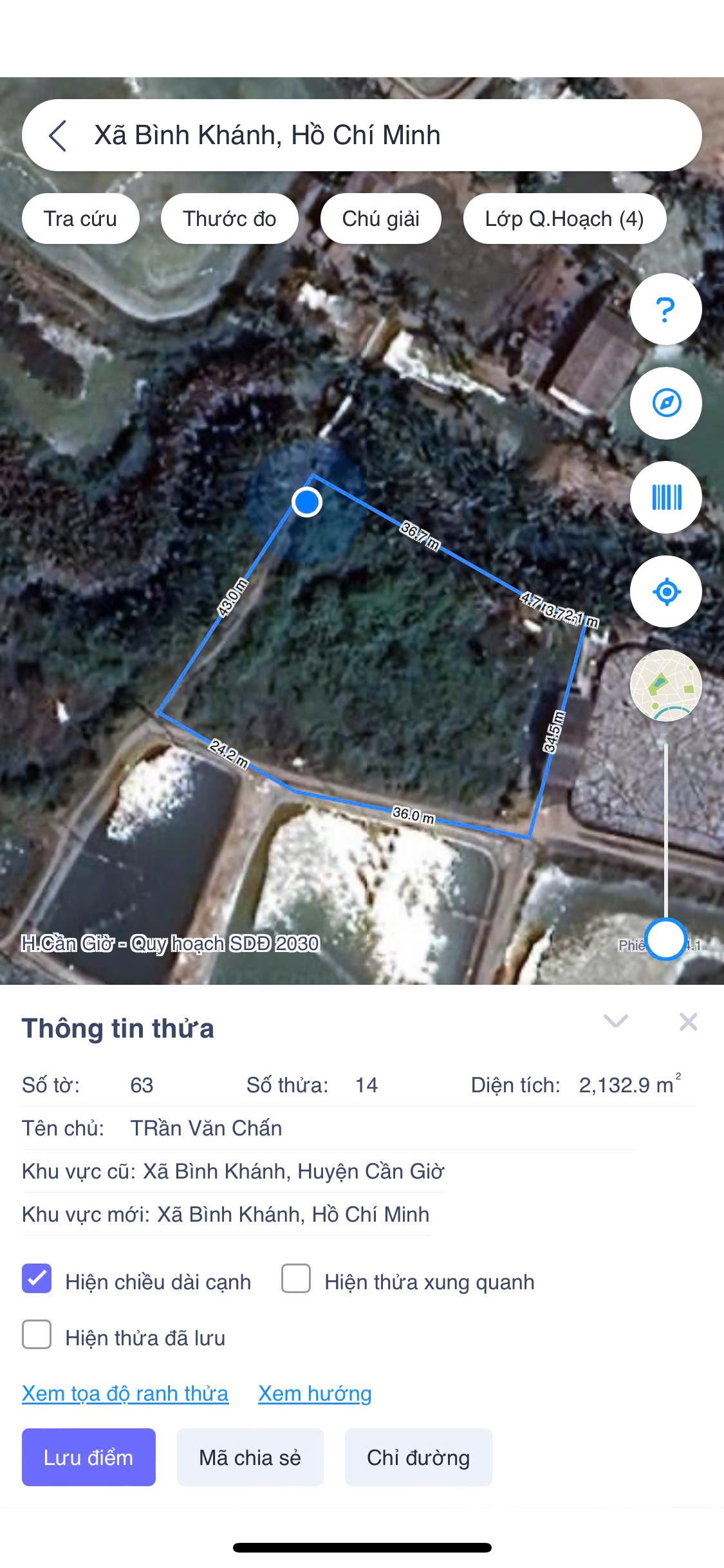
Task: Collapse the Thông tin thửa panel
Action: [616, 1022]
